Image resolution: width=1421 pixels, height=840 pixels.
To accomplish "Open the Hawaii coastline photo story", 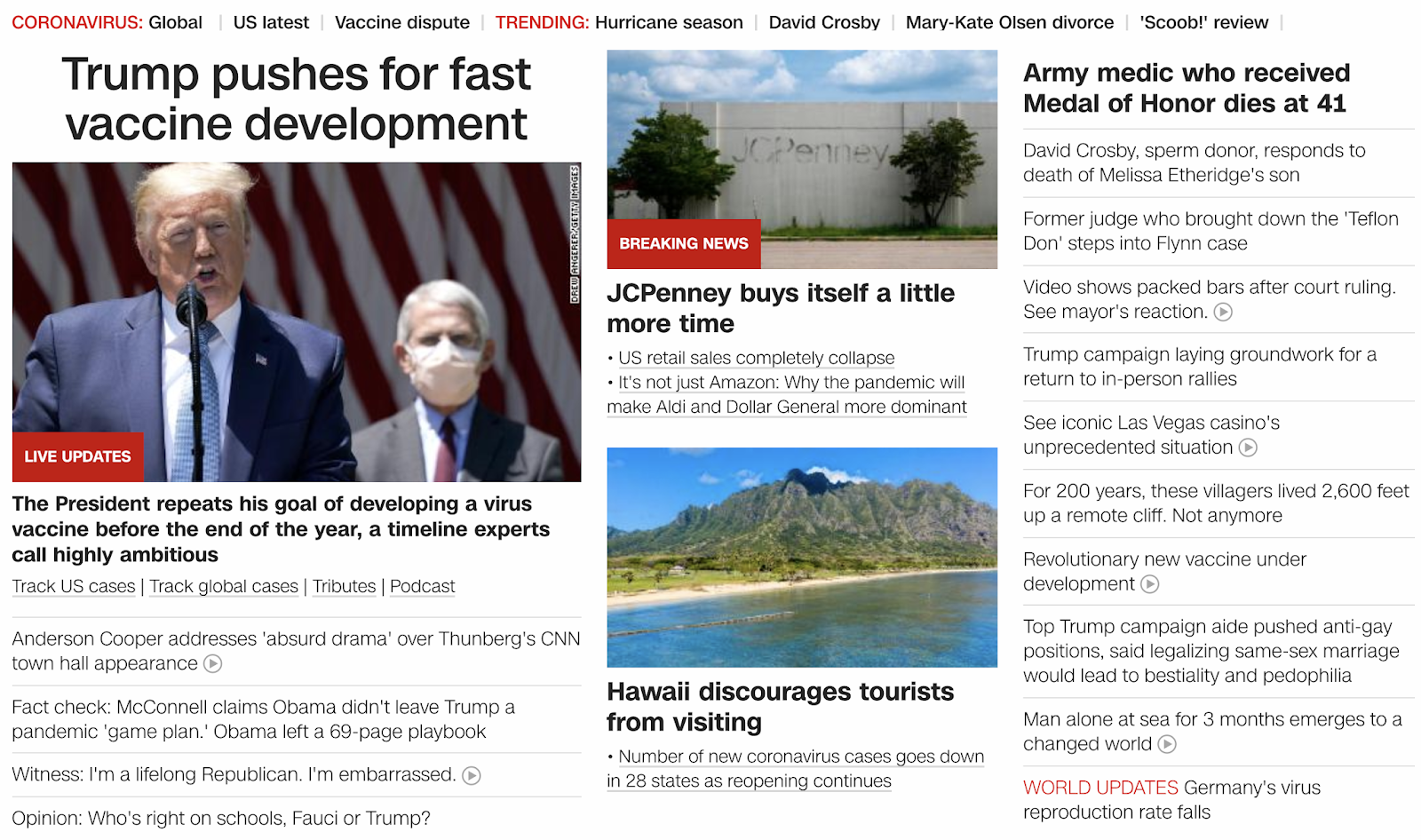I will (801, 557).
